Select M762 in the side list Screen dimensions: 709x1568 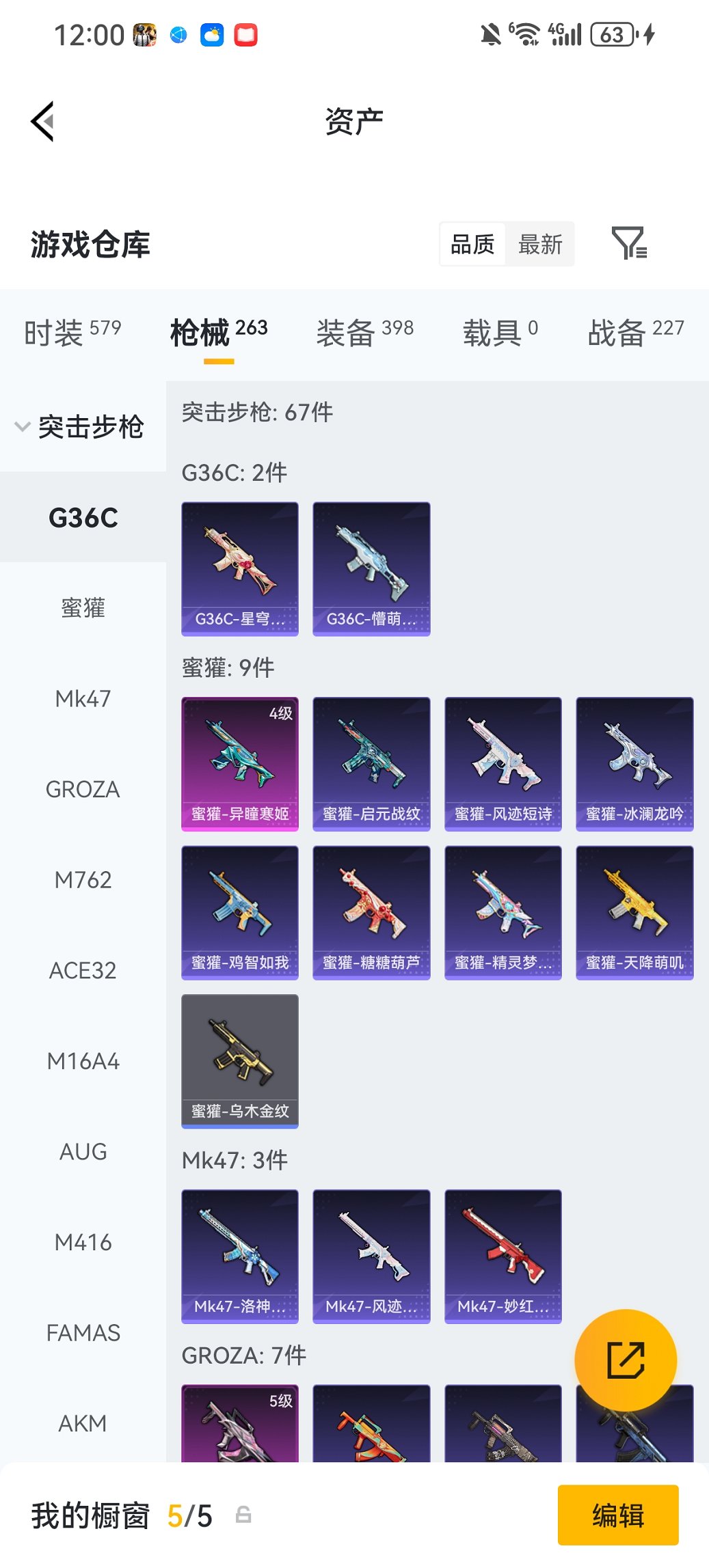[x=83, y=880]
